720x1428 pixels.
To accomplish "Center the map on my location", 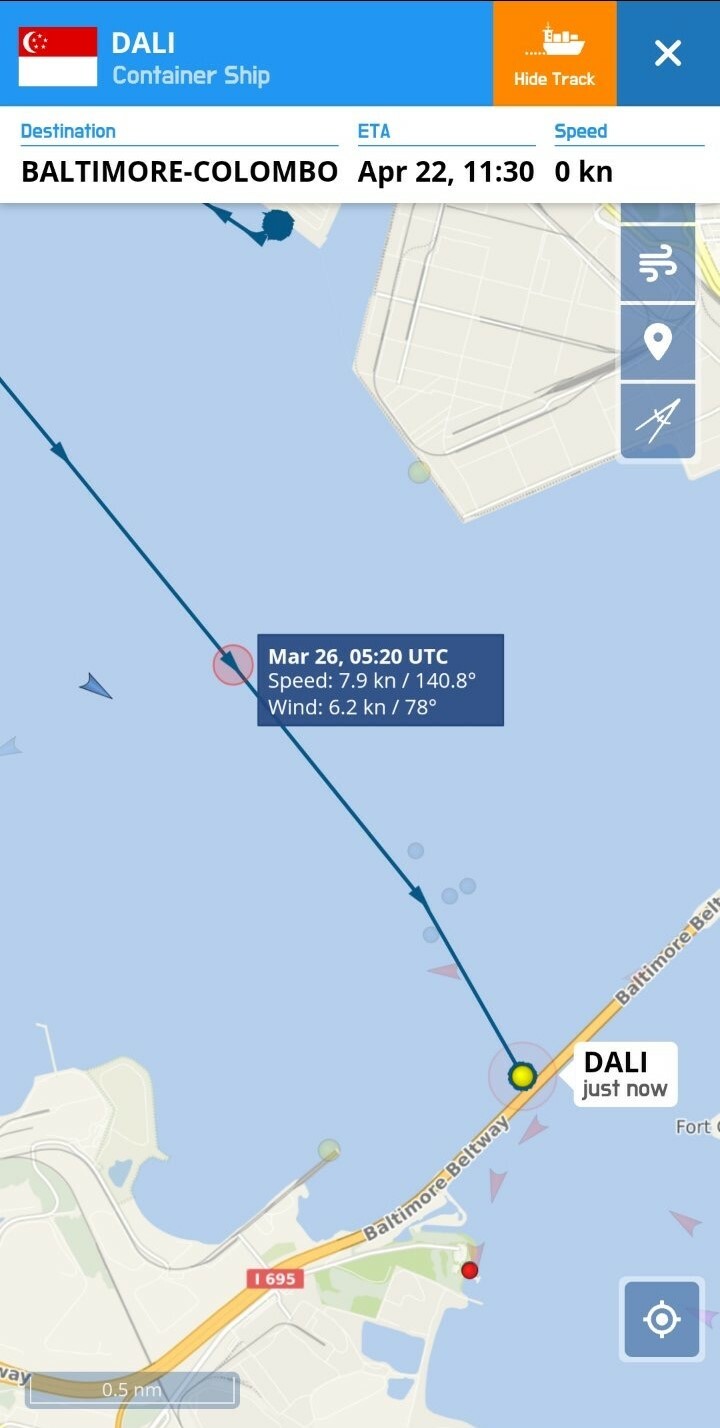I will pos(662,1320).
